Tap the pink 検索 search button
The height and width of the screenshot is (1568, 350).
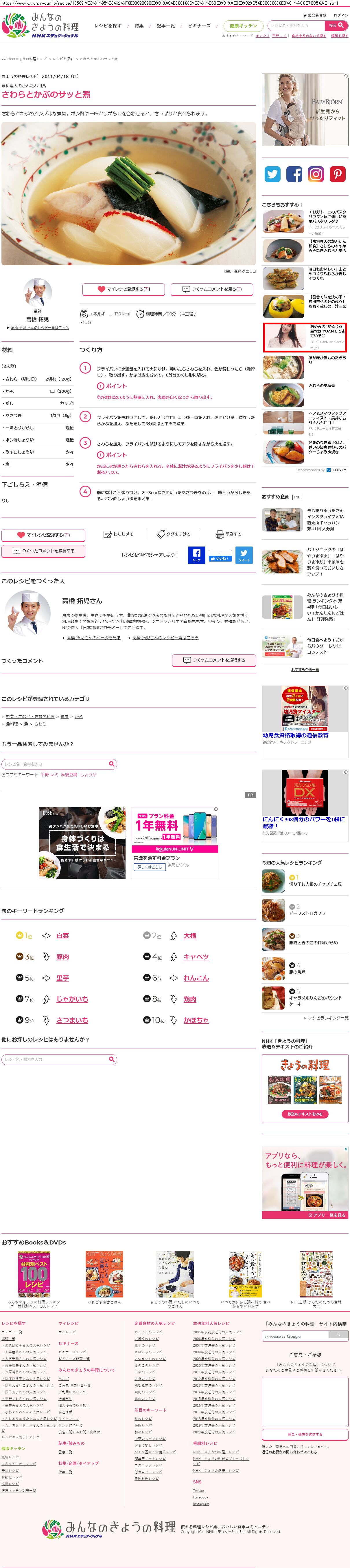(x=337, y=25)
